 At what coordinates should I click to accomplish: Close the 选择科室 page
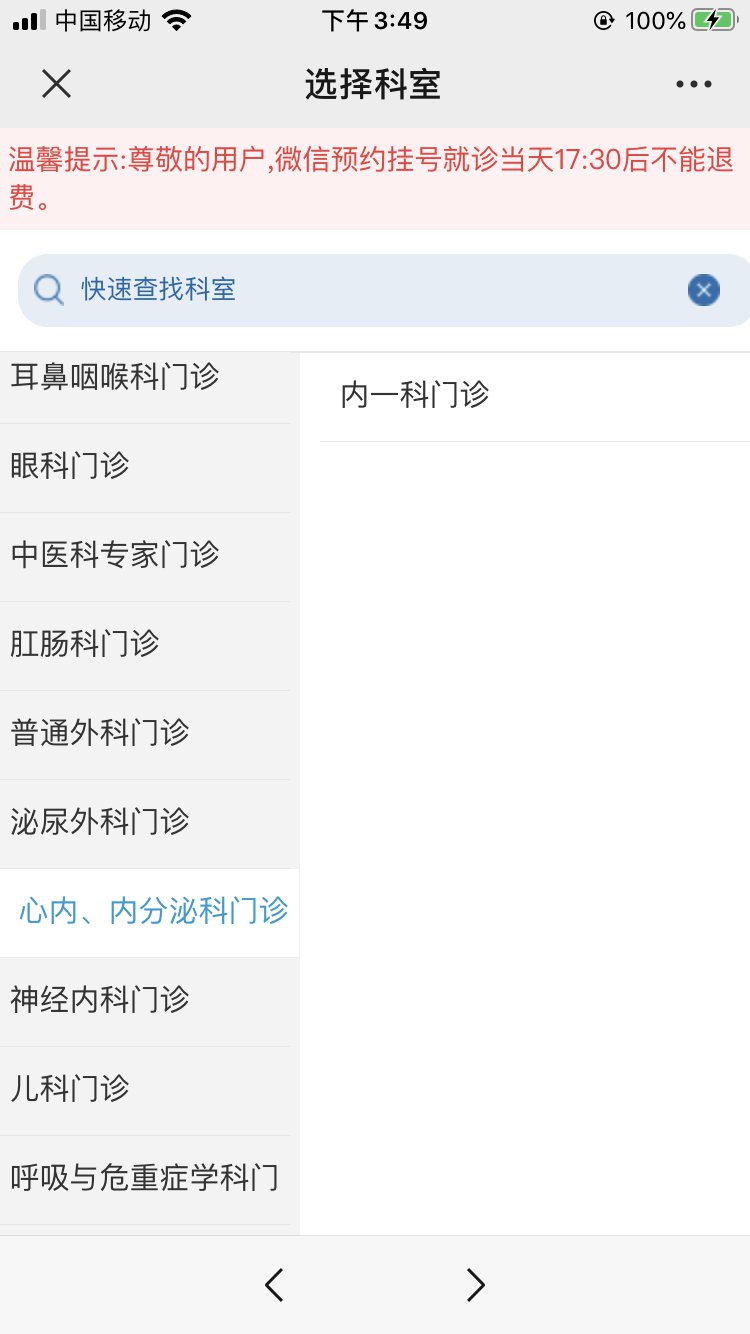(x=56, y=85)
